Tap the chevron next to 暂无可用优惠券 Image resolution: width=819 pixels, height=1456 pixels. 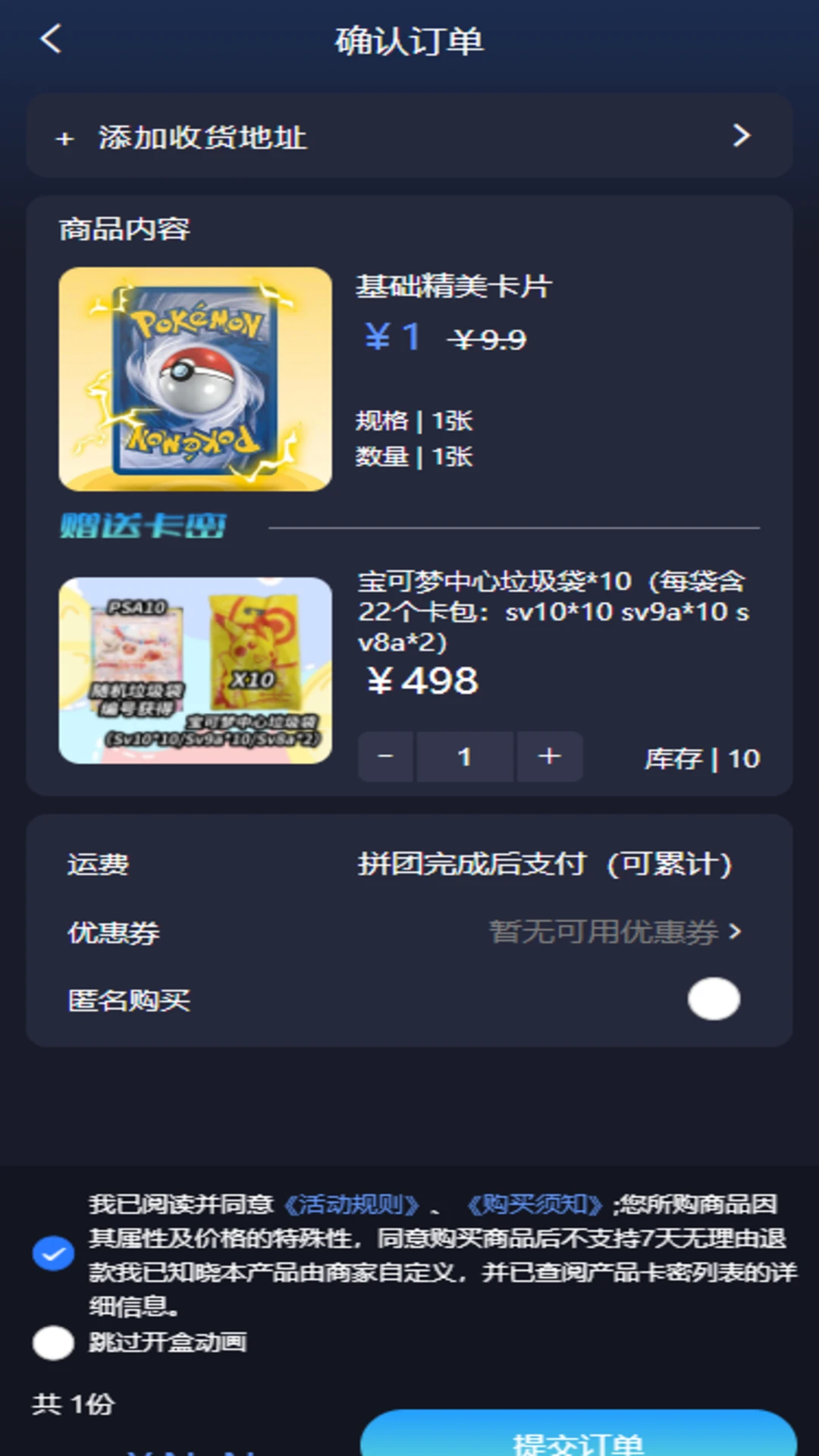pyautogui.click(x=736, y=934)
